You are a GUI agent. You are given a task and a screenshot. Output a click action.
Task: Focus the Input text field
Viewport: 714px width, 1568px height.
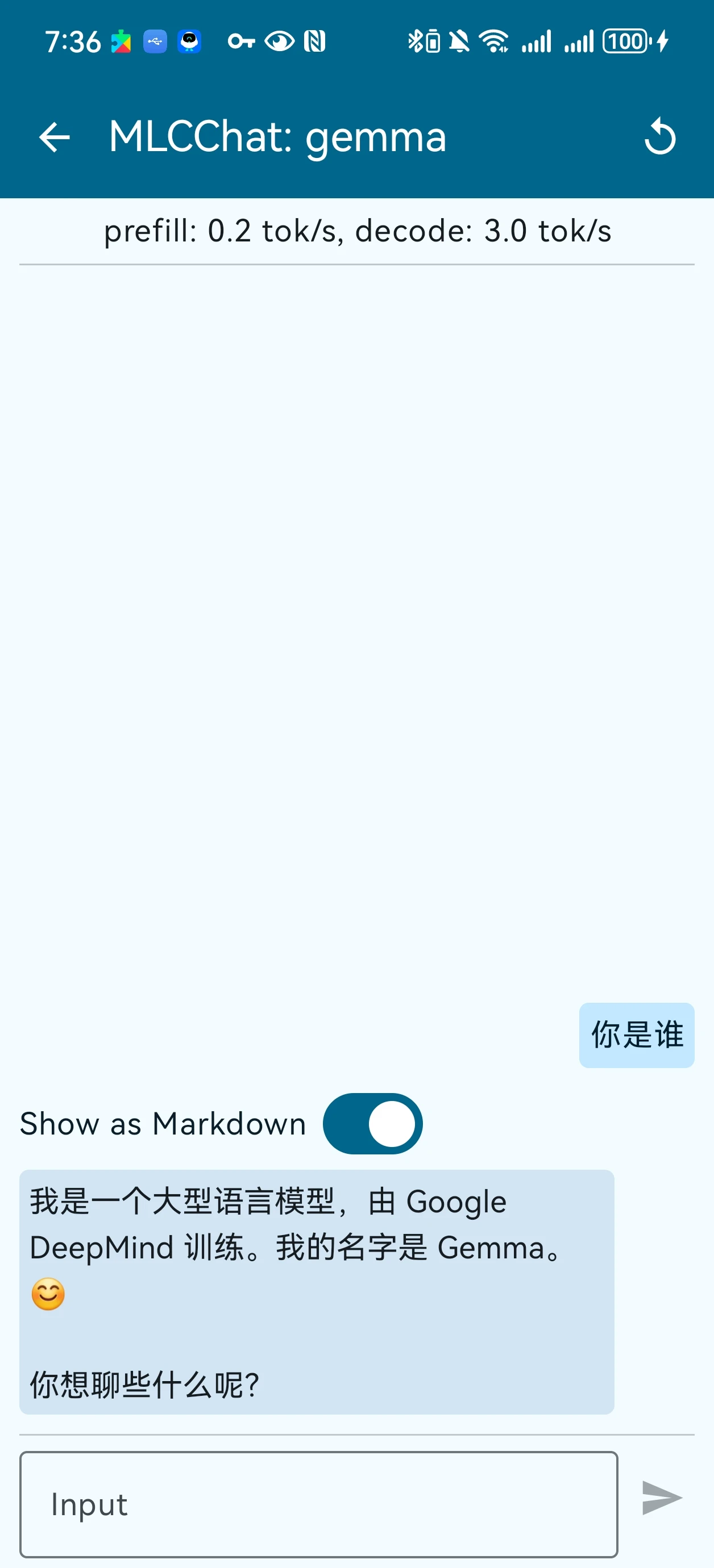(318, 1504)
